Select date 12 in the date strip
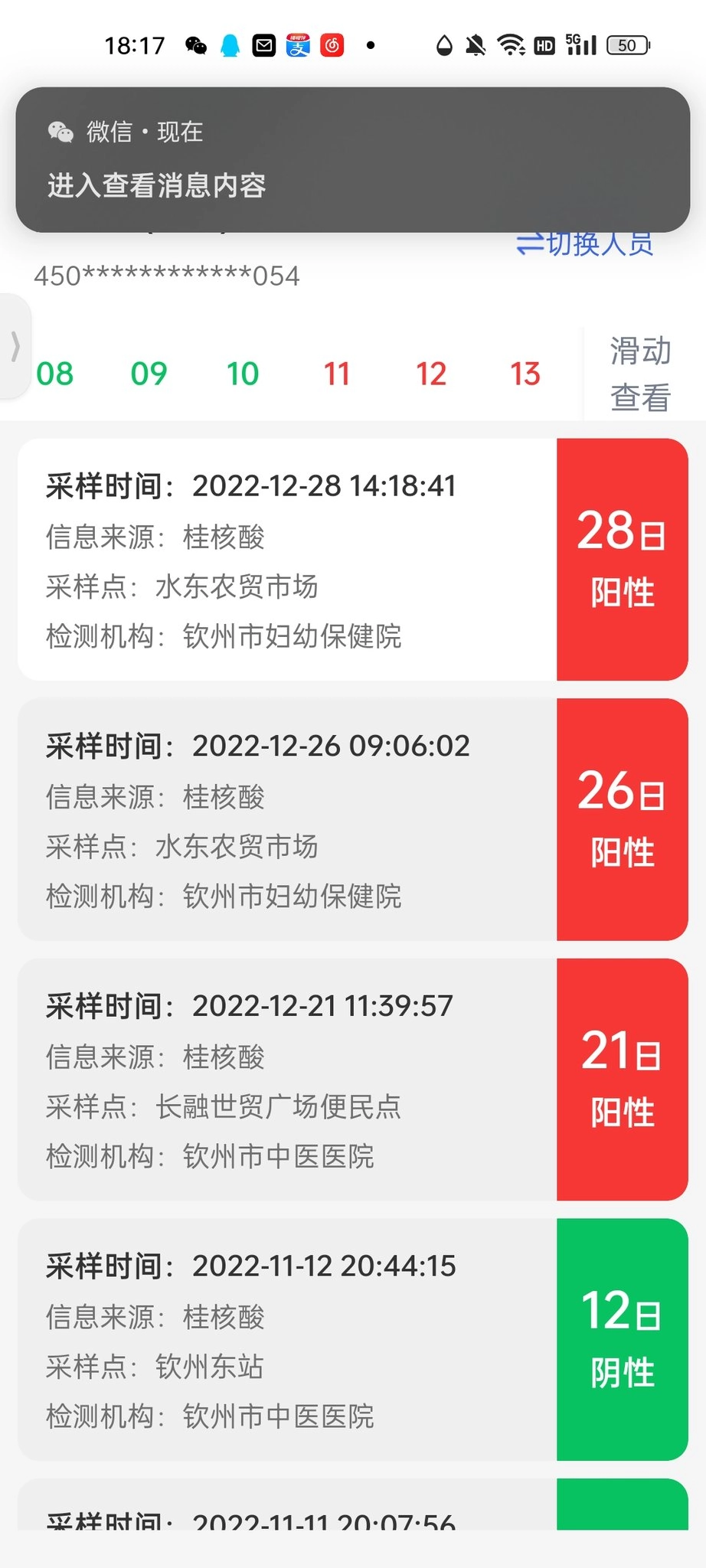This screenshot has height=1568, width=706. coord(431,374)
